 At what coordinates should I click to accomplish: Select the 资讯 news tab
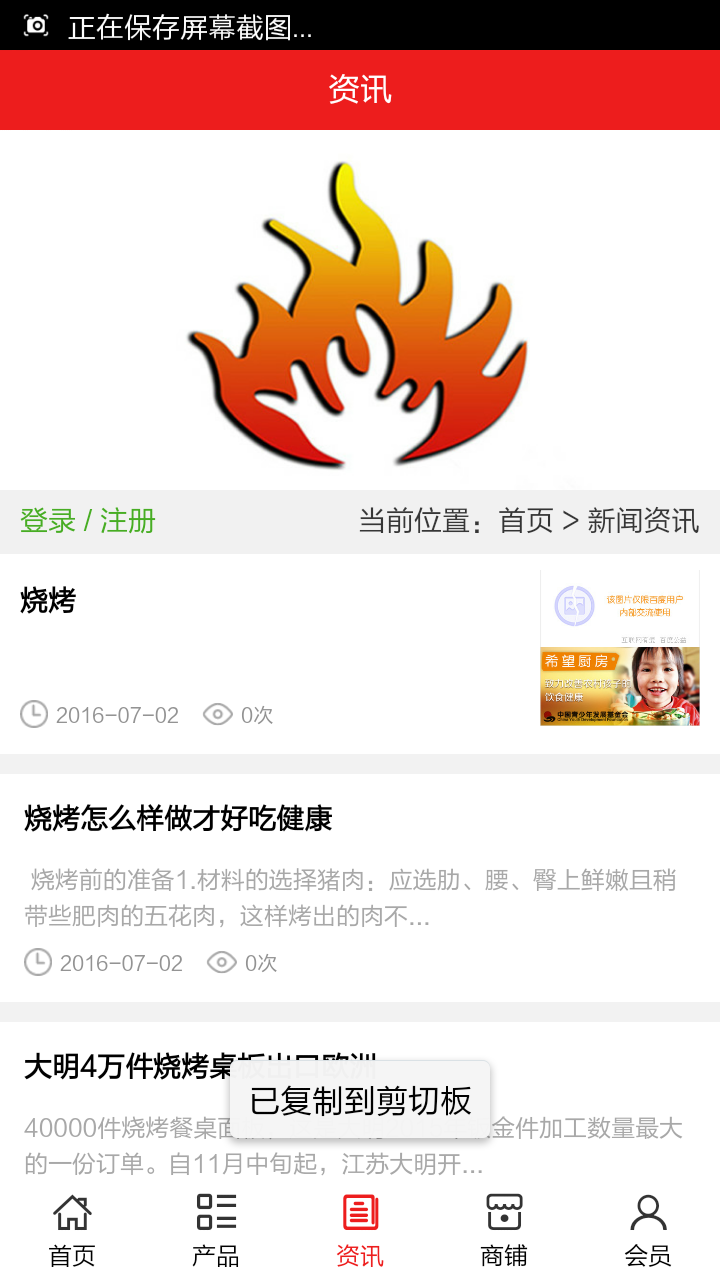pos(360,1230)
